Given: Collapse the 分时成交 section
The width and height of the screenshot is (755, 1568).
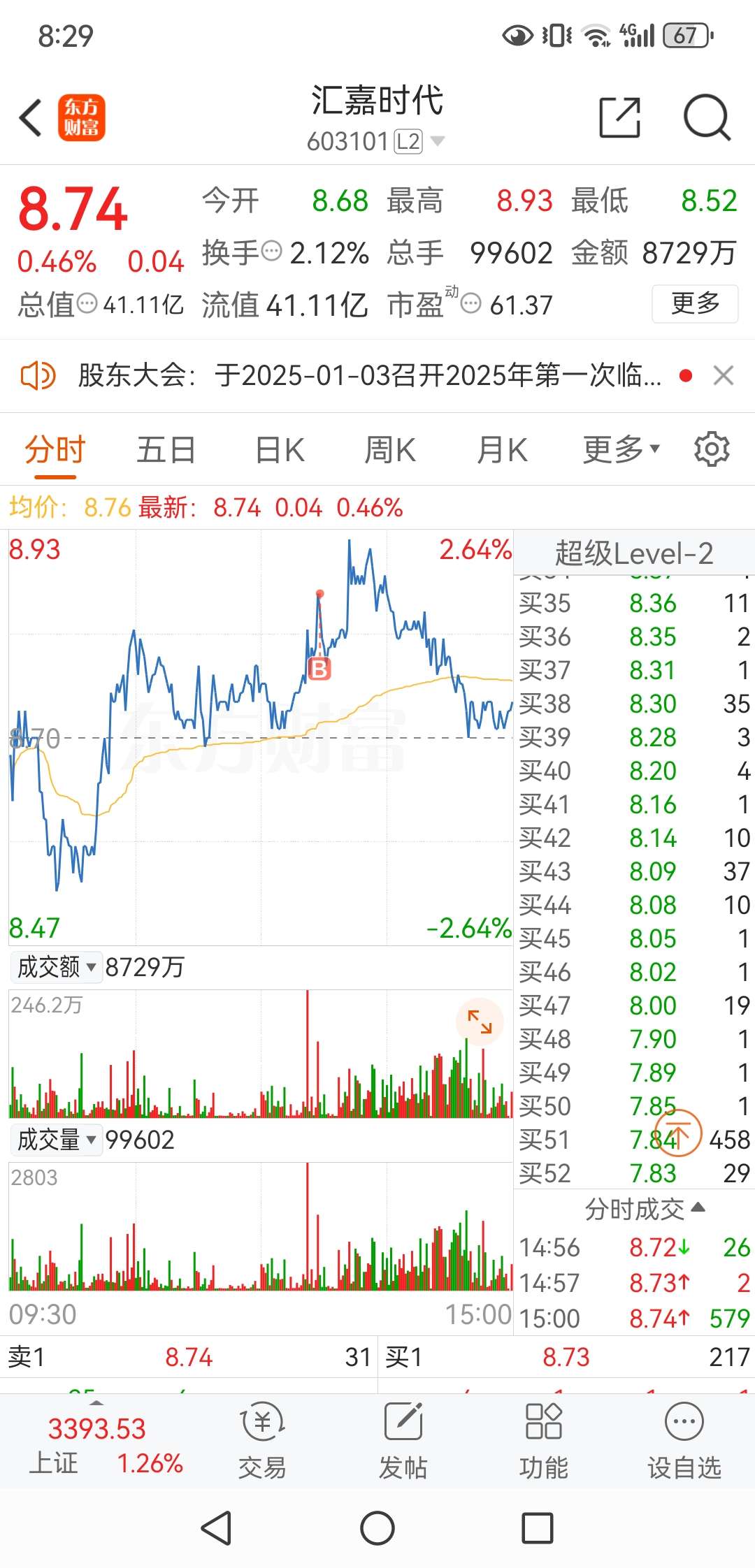Looking at the screenshot, I should [645, 1209].
